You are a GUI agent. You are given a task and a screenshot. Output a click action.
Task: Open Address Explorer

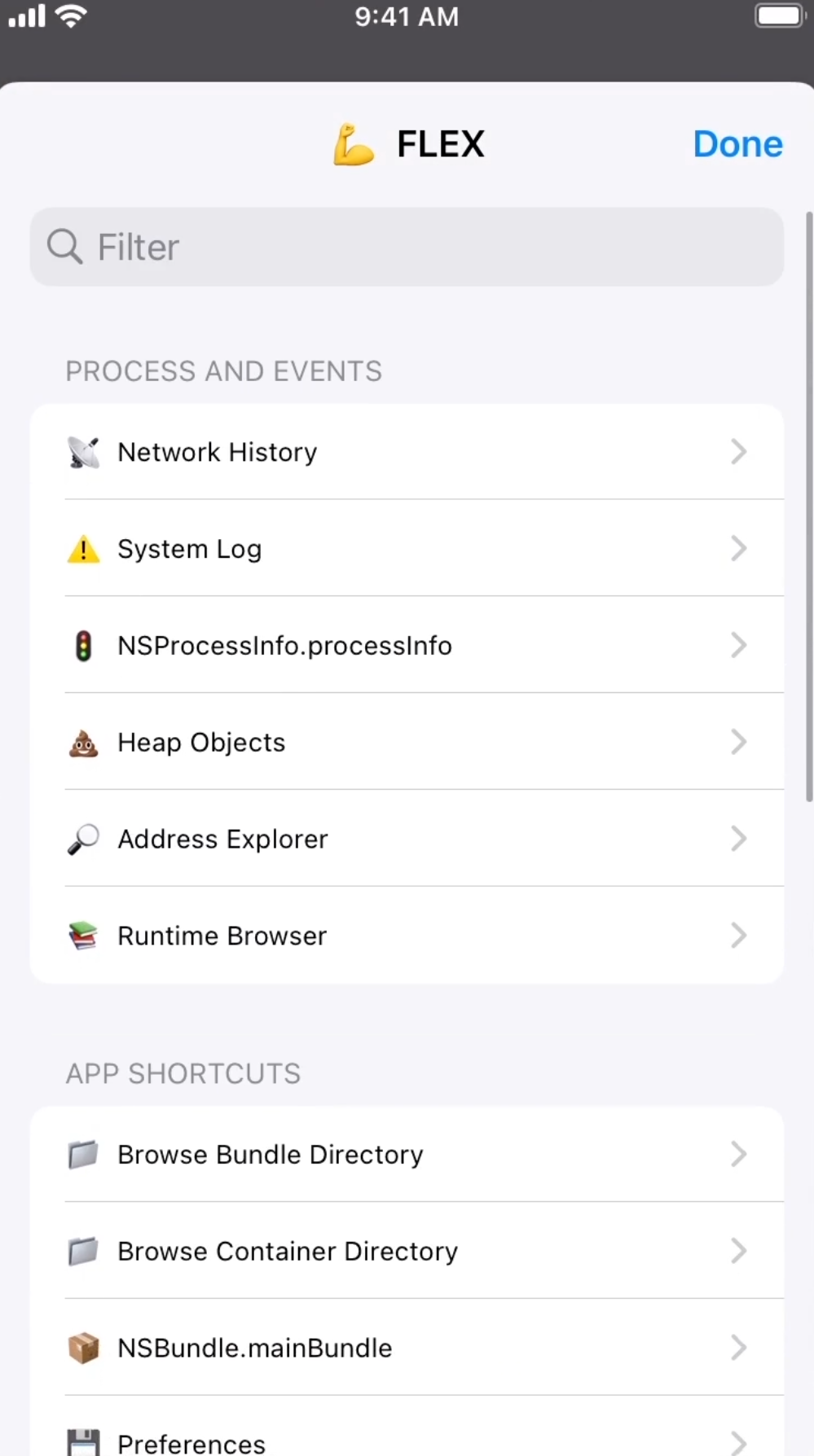tap(407, 839)
